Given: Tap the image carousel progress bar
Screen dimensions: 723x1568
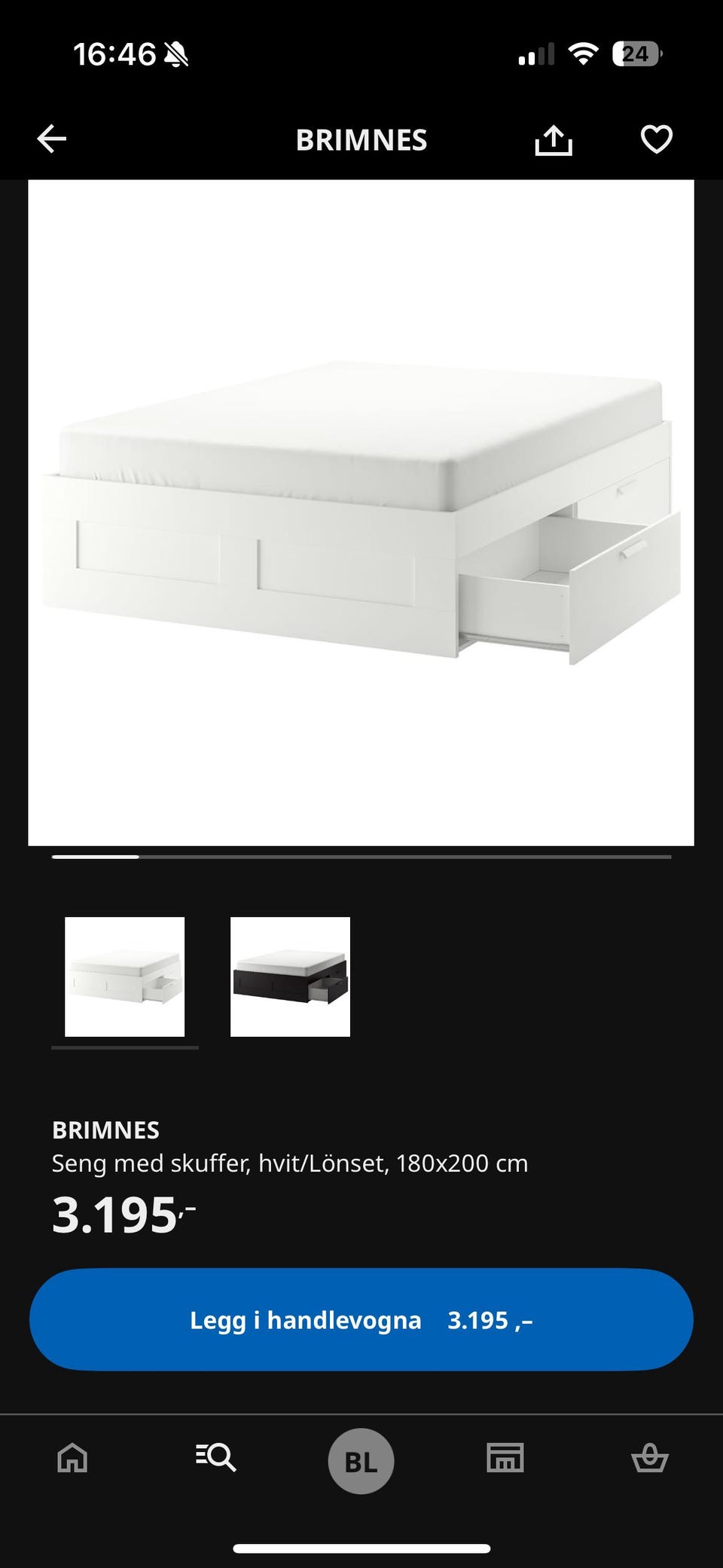Looking at the screenshot, I should 361,857.
